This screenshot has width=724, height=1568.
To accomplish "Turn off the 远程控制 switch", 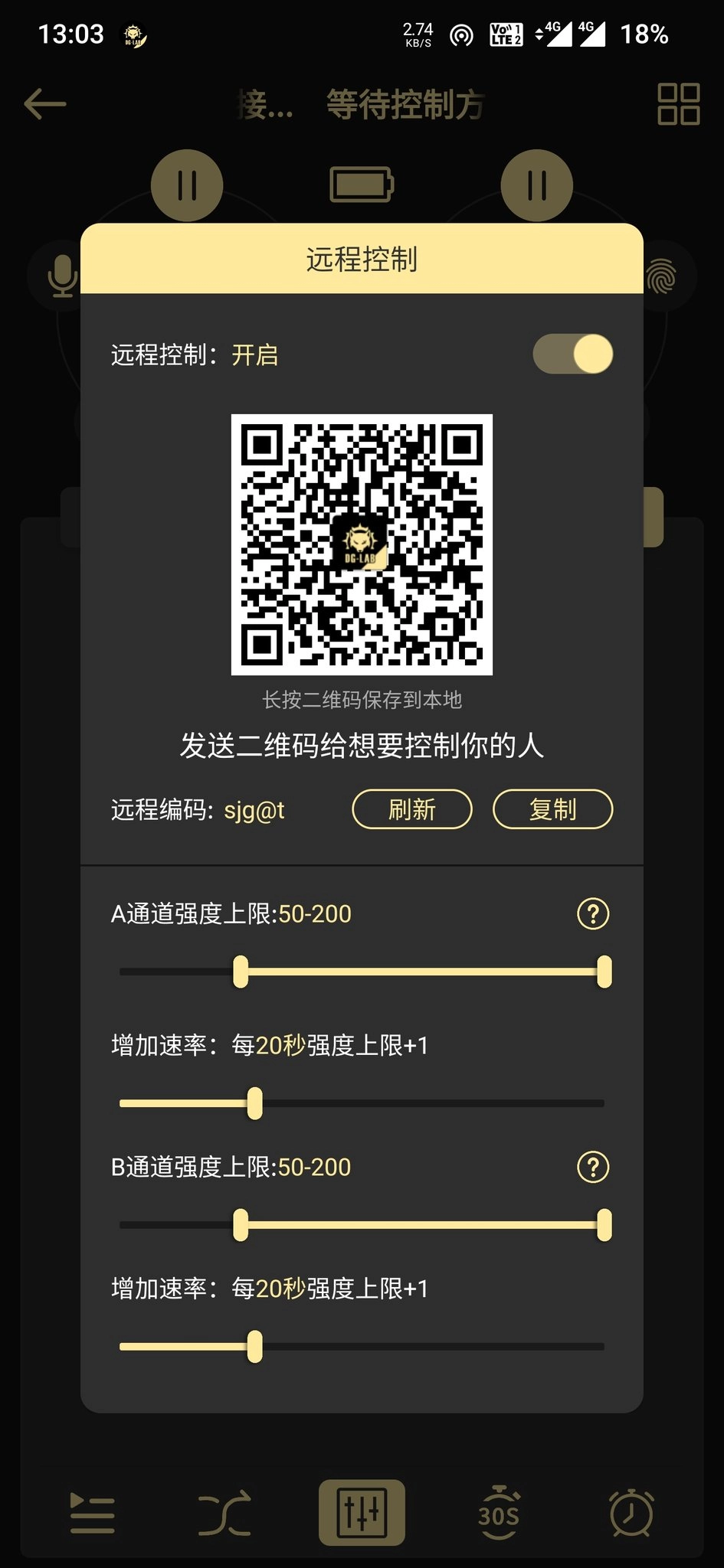I will [573, 354].
